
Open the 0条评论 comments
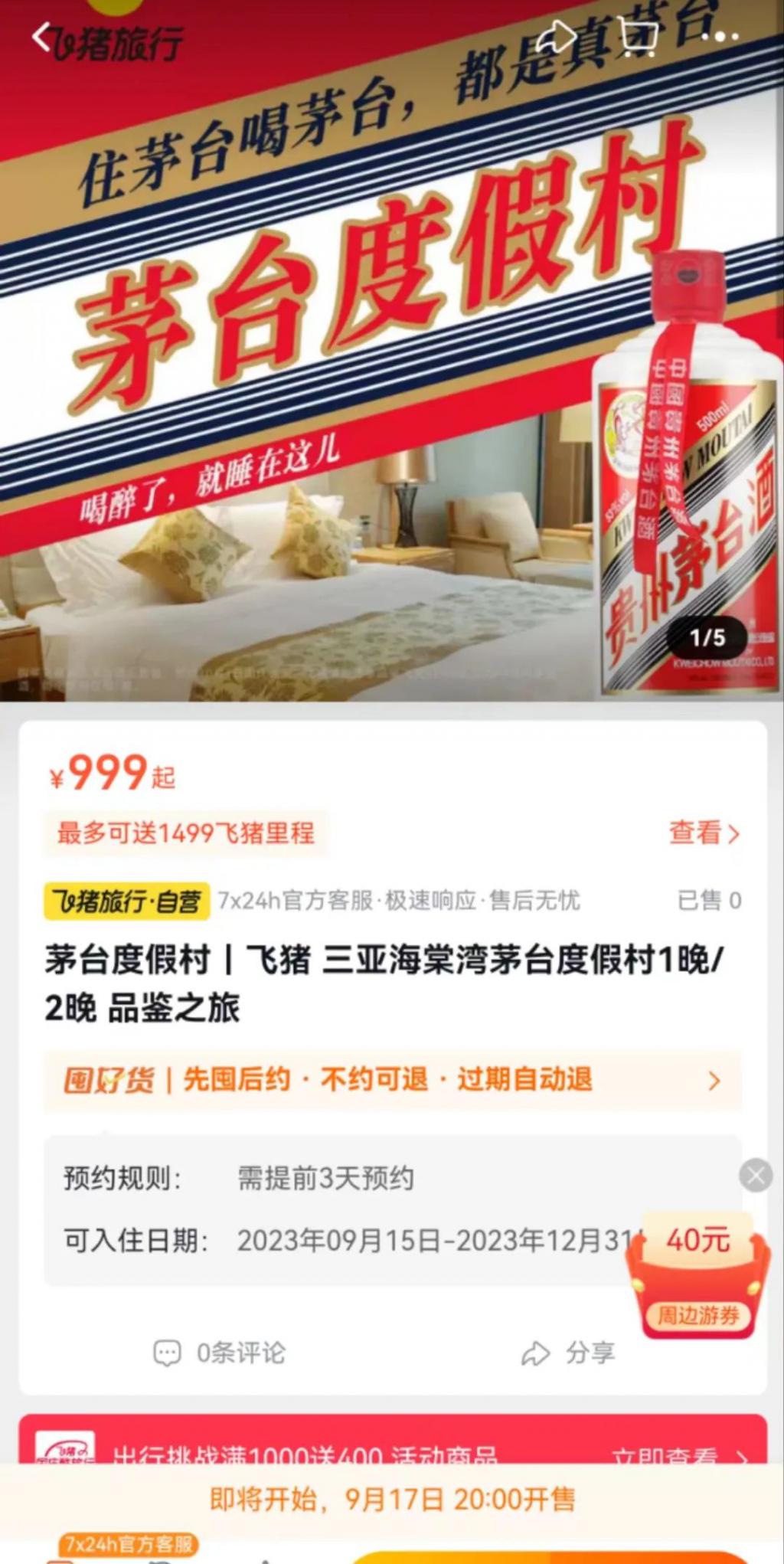tap(220, 1353)
